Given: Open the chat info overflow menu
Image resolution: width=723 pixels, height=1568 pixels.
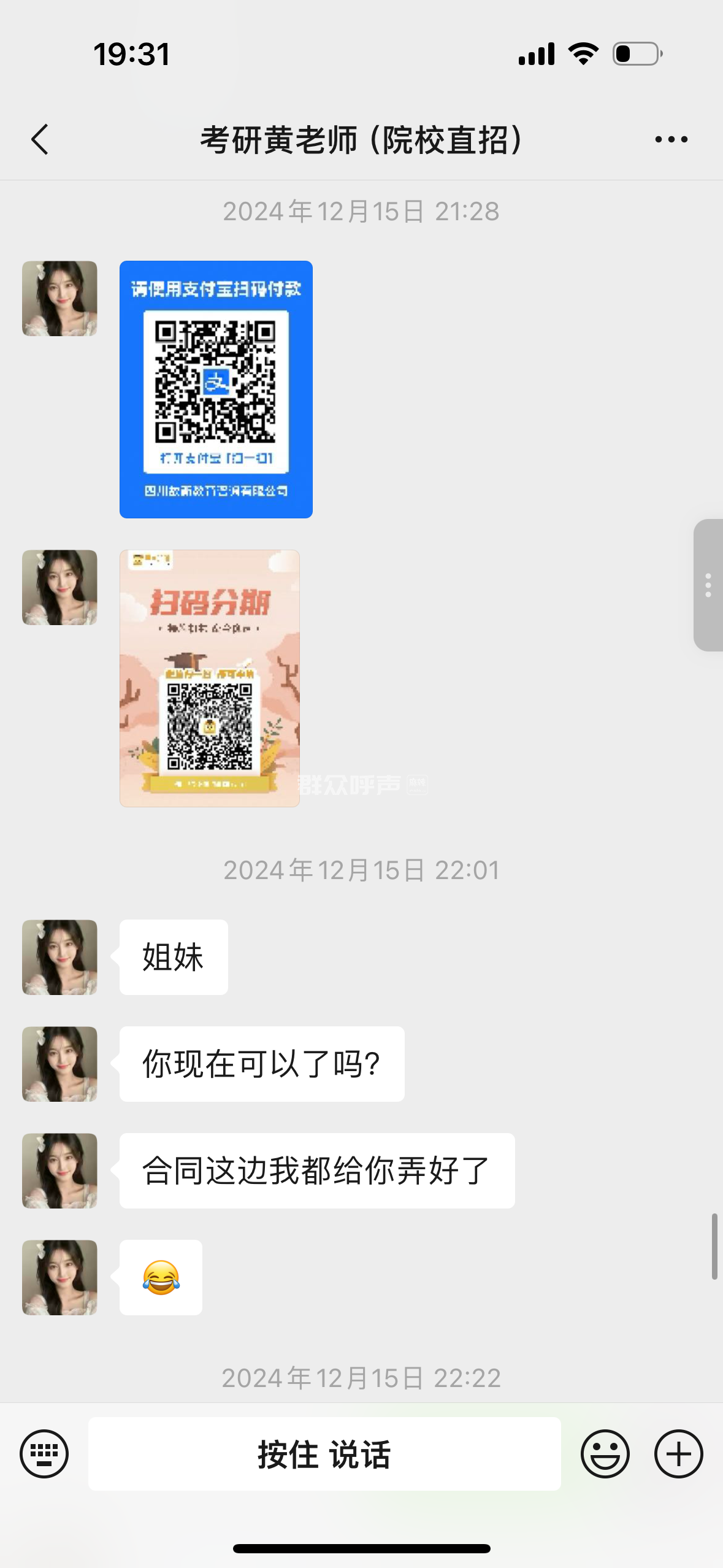Looking at the screenshot, I should [671, 140].
